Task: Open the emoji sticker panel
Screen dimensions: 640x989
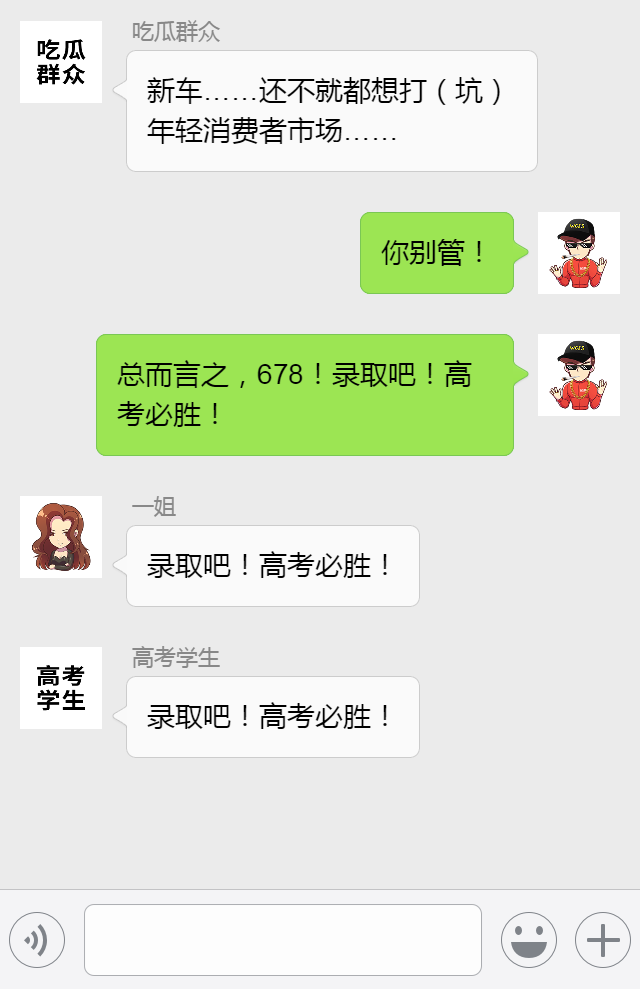Action: tap(528, 940)
